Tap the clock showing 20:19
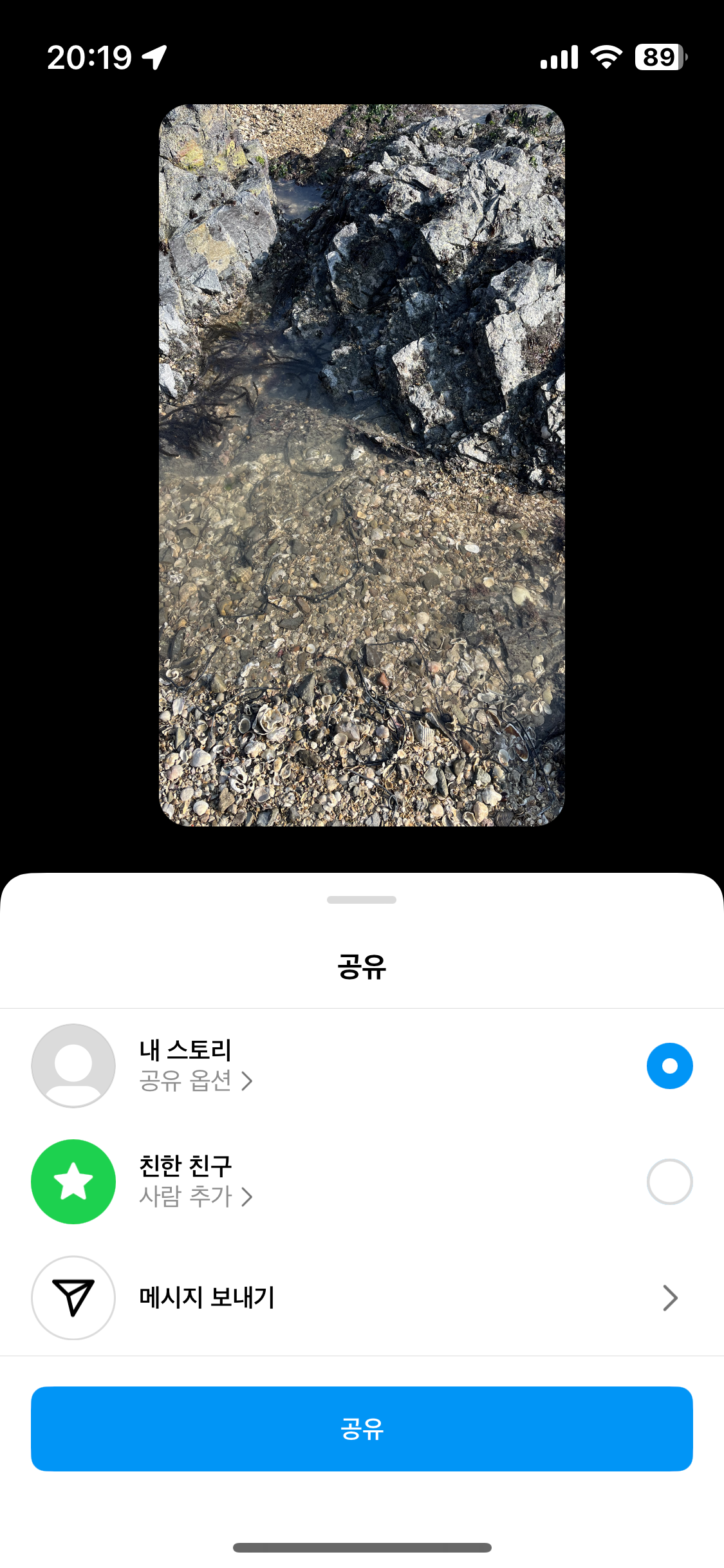This screenshot has width=724, height=1568. click(91, 58)
